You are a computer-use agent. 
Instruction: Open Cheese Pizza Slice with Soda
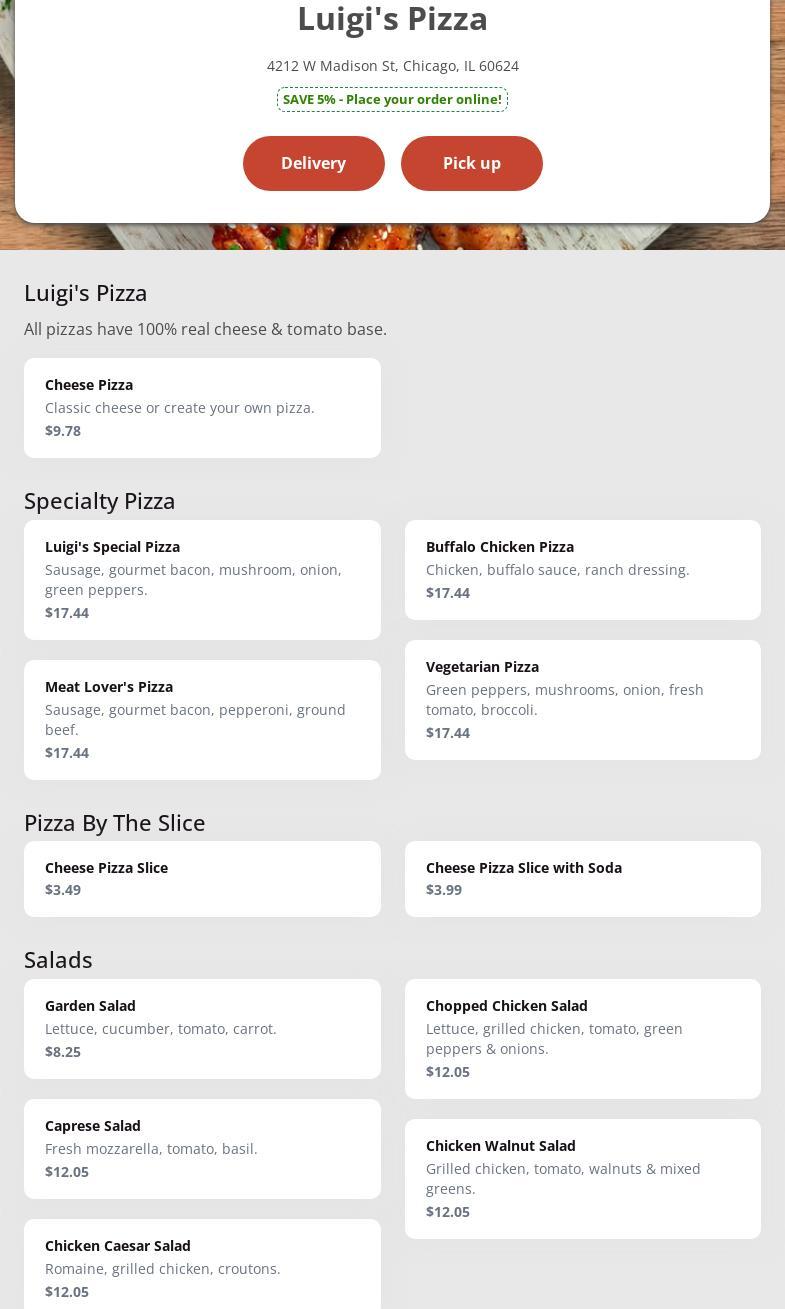(x=582, y=878)
